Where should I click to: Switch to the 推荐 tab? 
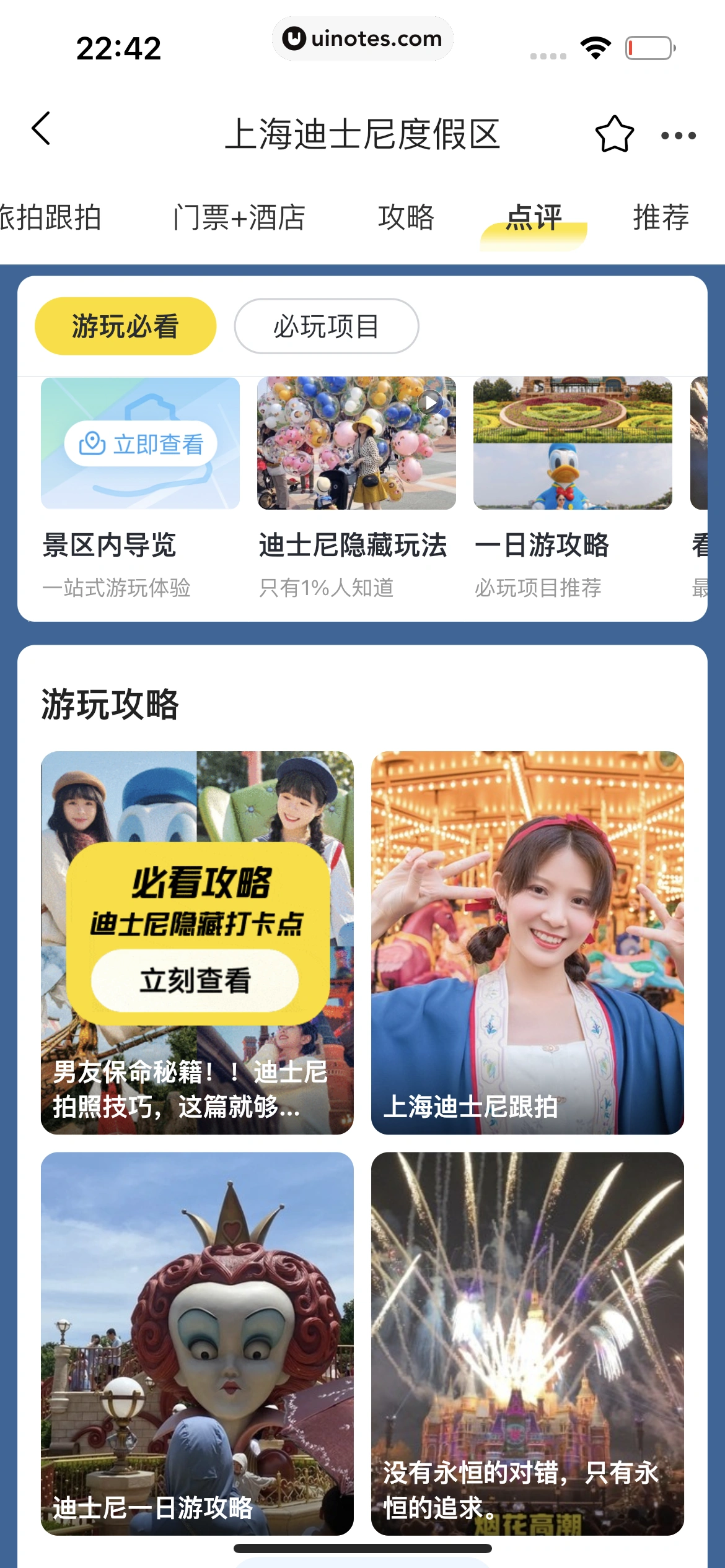pyautogui.click(x=661, y=218)
